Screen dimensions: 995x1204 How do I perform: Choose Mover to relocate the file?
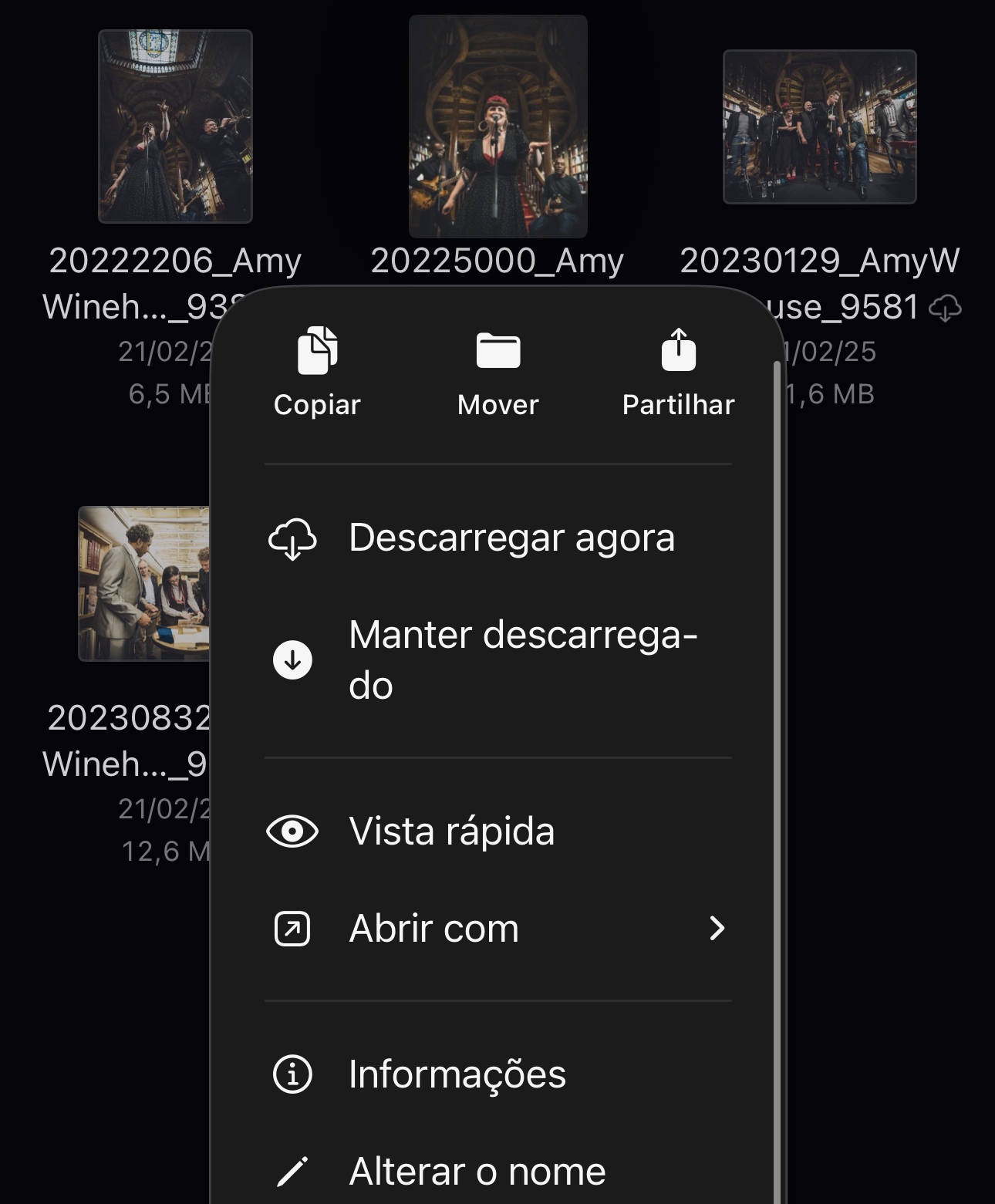click(497, 370)
